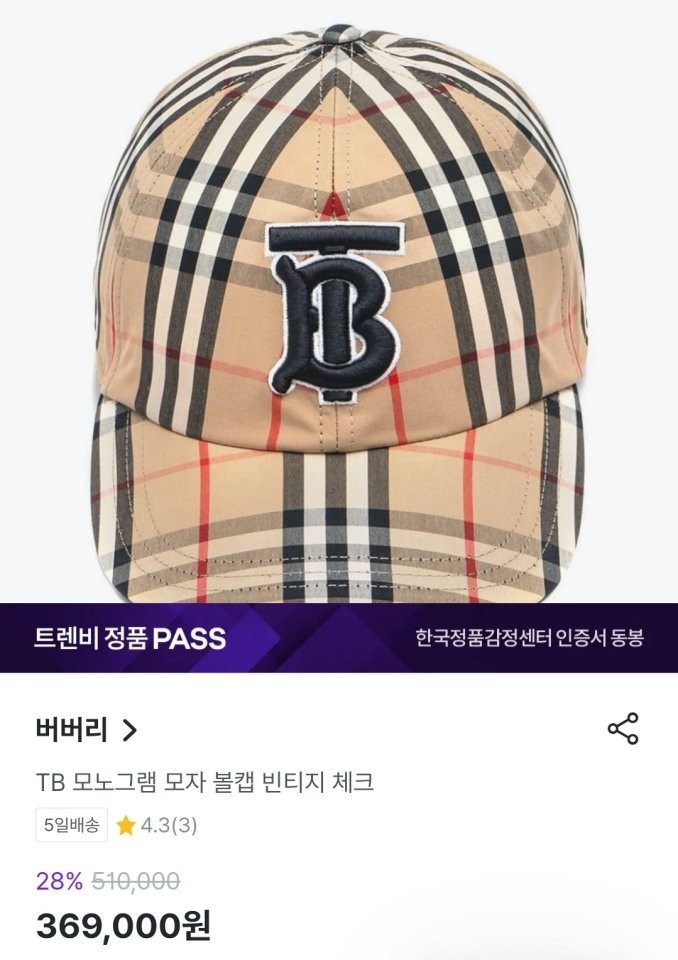Open the 트렌비 정품 PASS banner
This screenshot has width=678, height=960.
pos(339,638)
